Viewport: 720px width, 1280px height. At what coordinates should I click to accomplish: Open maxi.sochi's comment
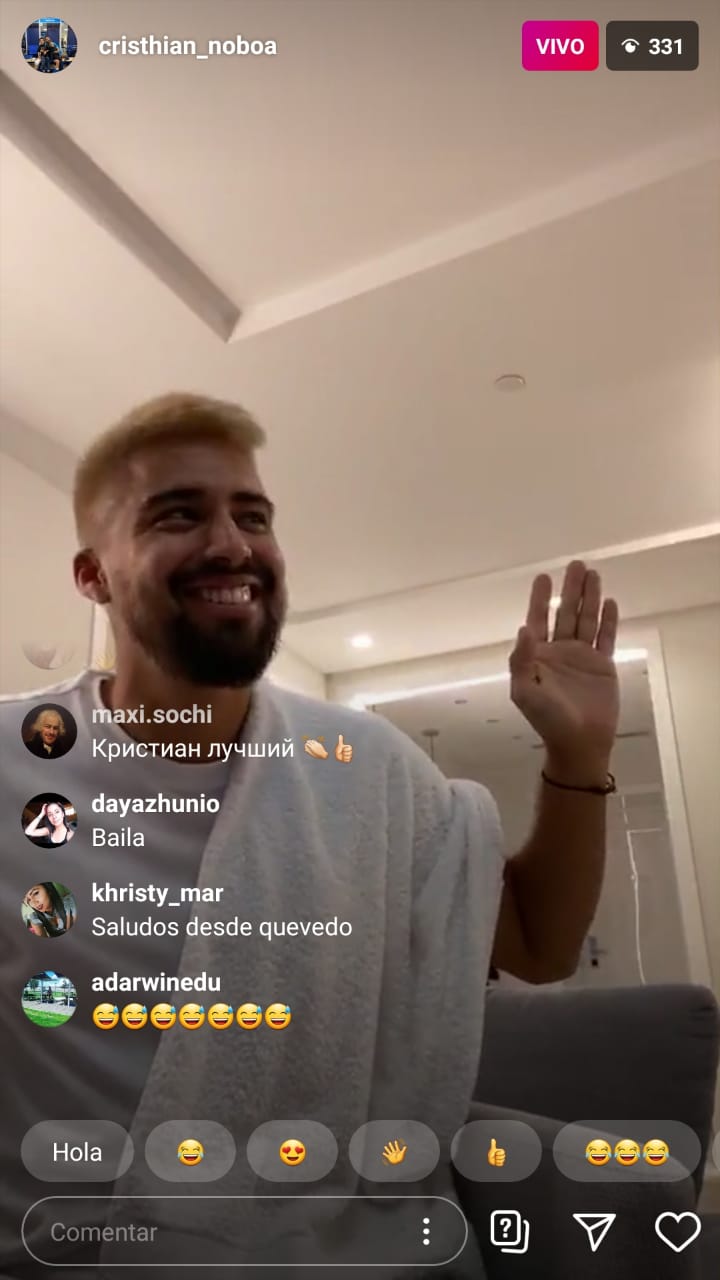click(189, 731)
